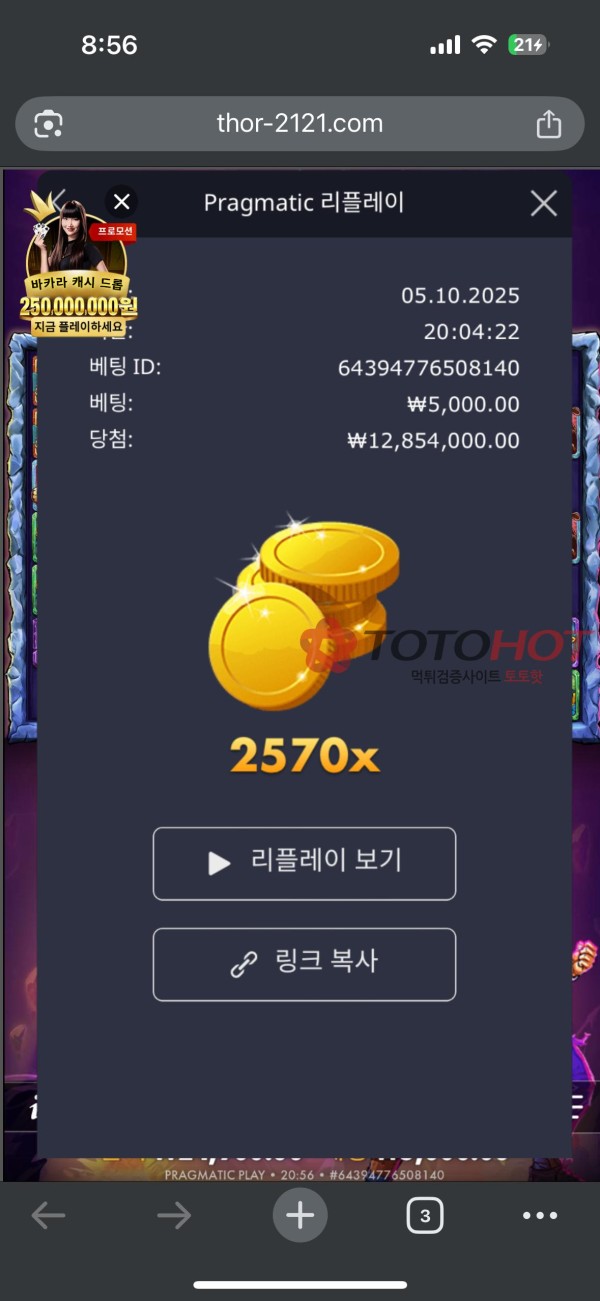The image size is (600, 1301).
Task: Open the 250,000,000원 promotion banner
Action: tap(79, 290)
